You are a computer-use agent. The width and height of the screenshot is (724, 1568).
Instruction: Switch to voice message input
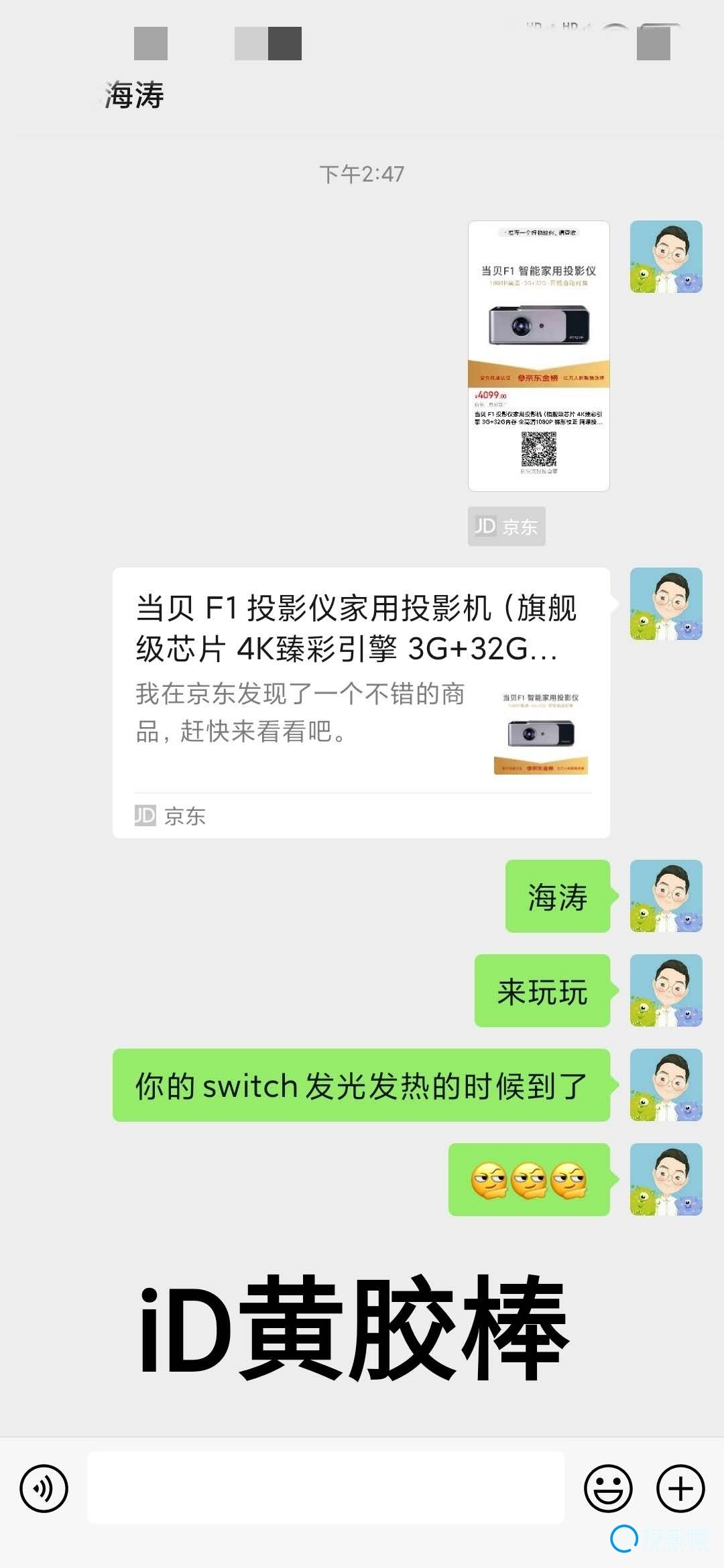tap(44, 1488)
